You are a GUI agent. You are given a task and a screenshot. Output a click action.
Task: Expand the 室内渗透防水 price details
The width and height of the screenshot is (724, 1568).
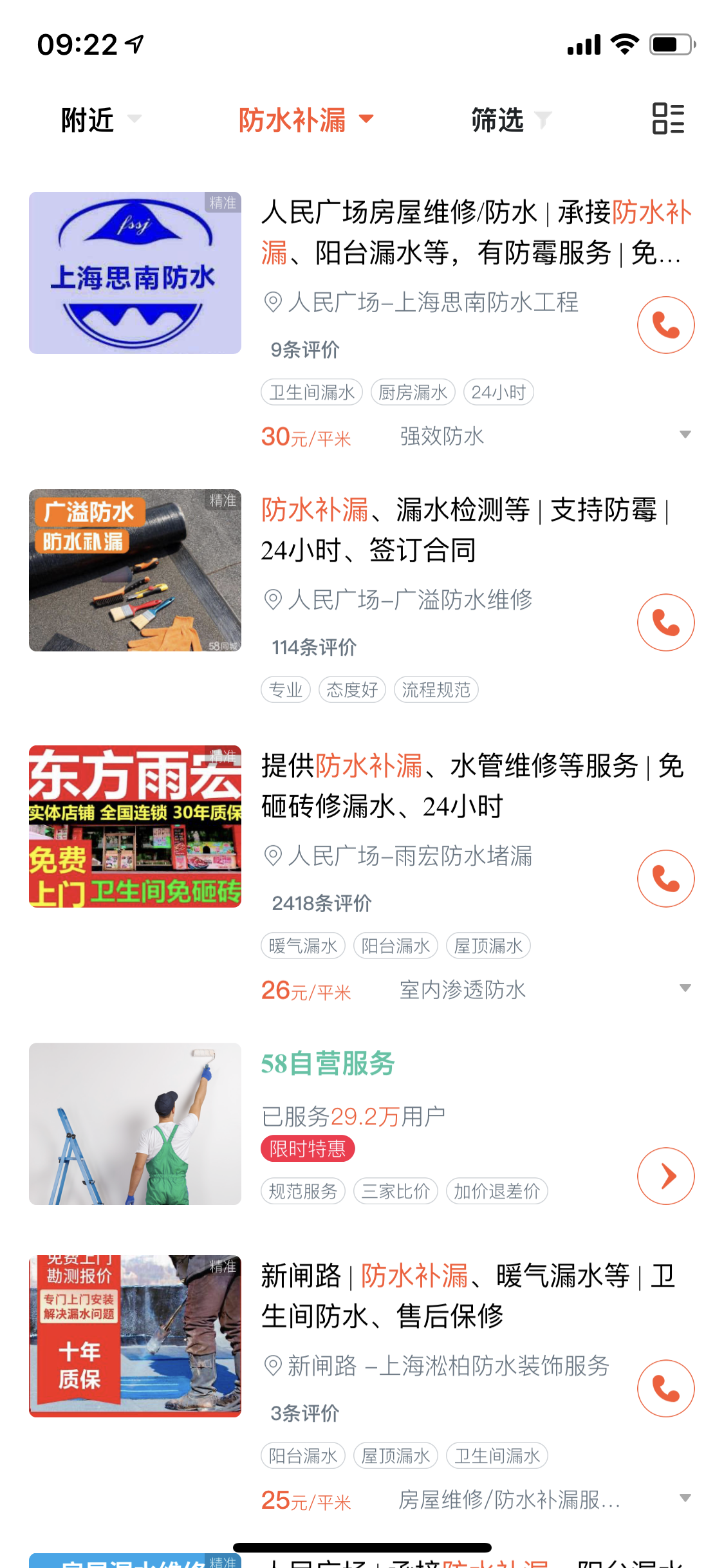click(x=685, y=989)
